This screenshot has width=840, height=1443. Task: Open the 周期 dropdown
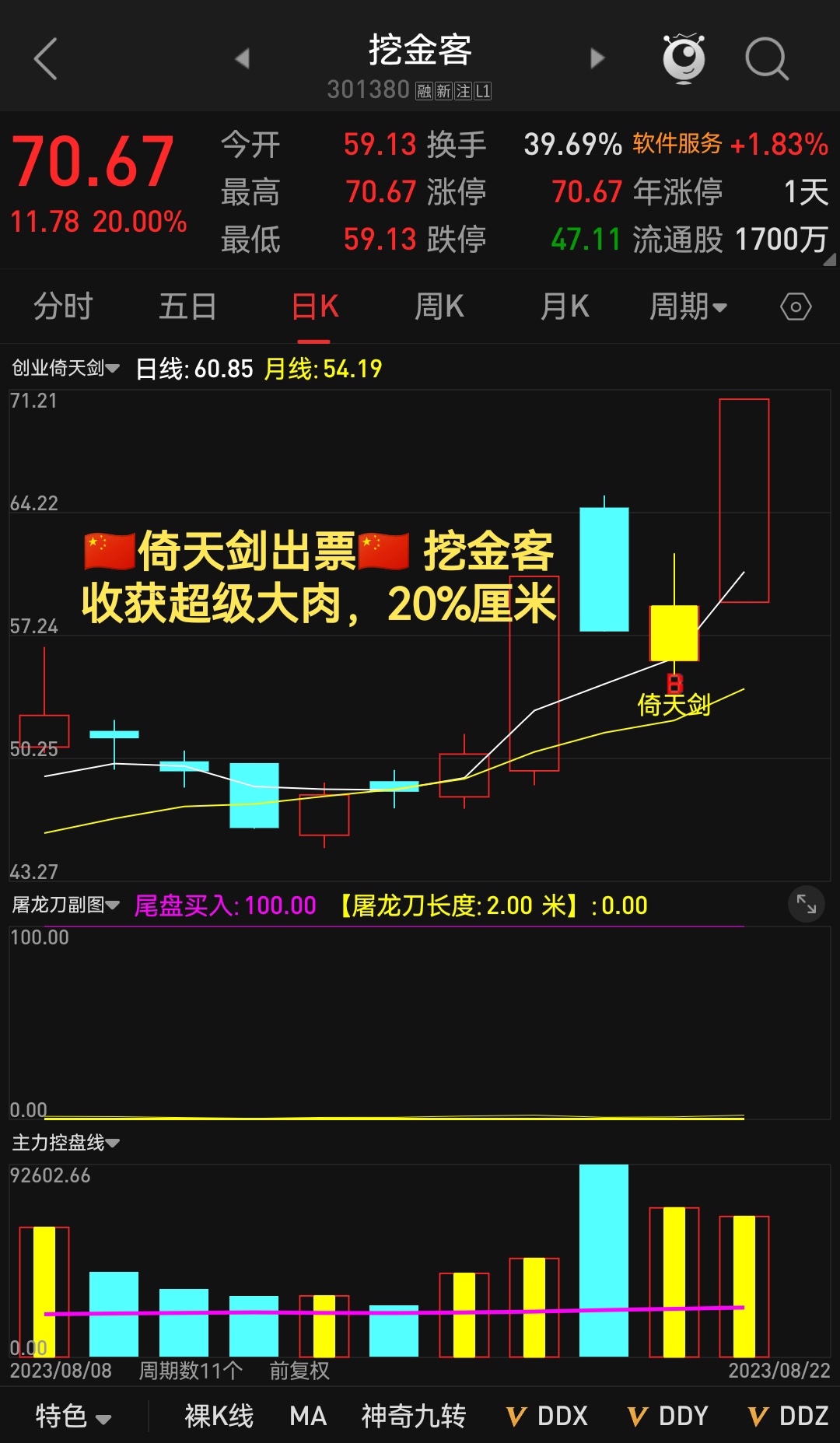click(688, 306)
